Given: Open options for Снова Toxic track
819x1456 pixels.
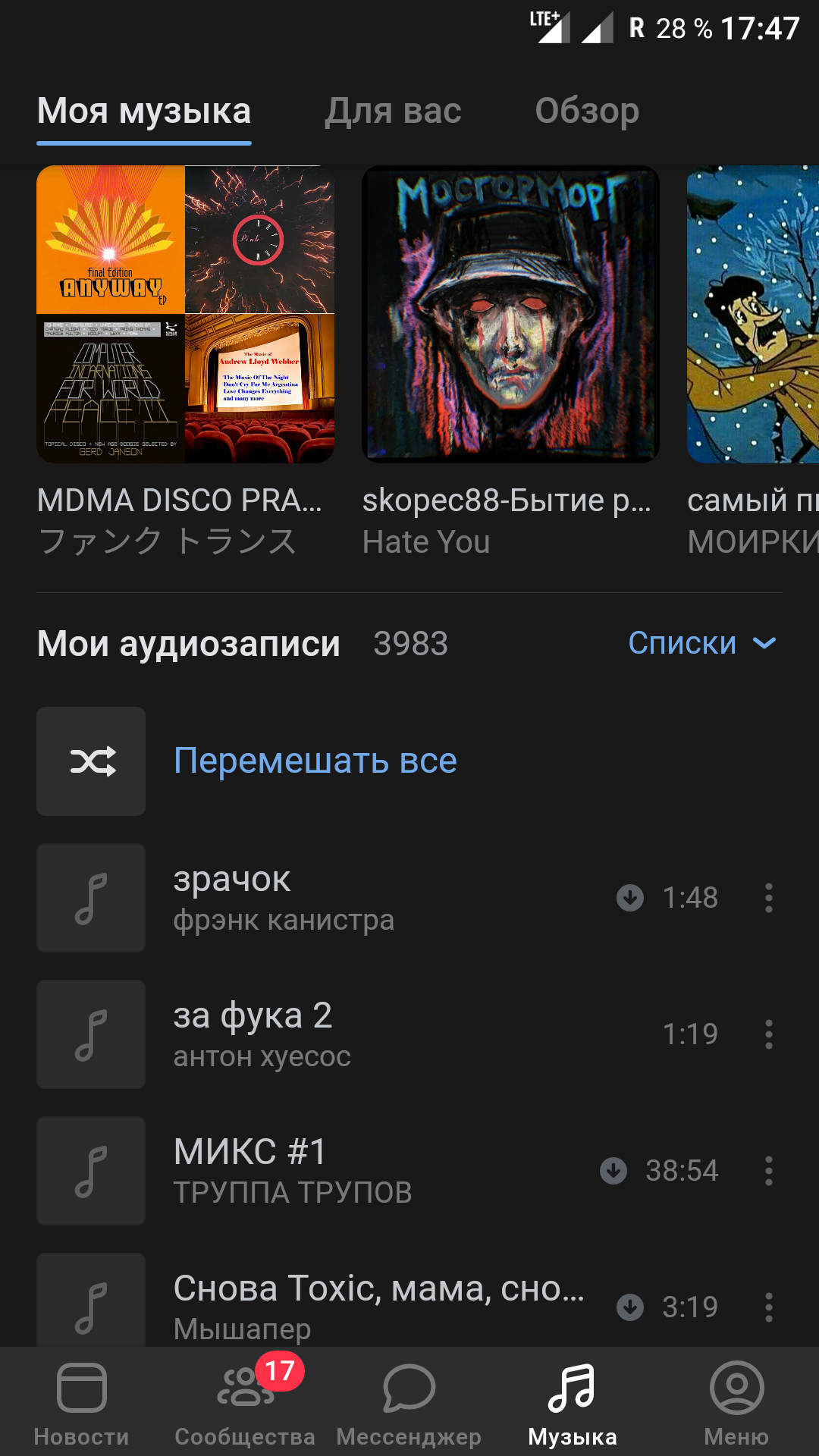Looking at the screenshot, I should pos(768,1307).
